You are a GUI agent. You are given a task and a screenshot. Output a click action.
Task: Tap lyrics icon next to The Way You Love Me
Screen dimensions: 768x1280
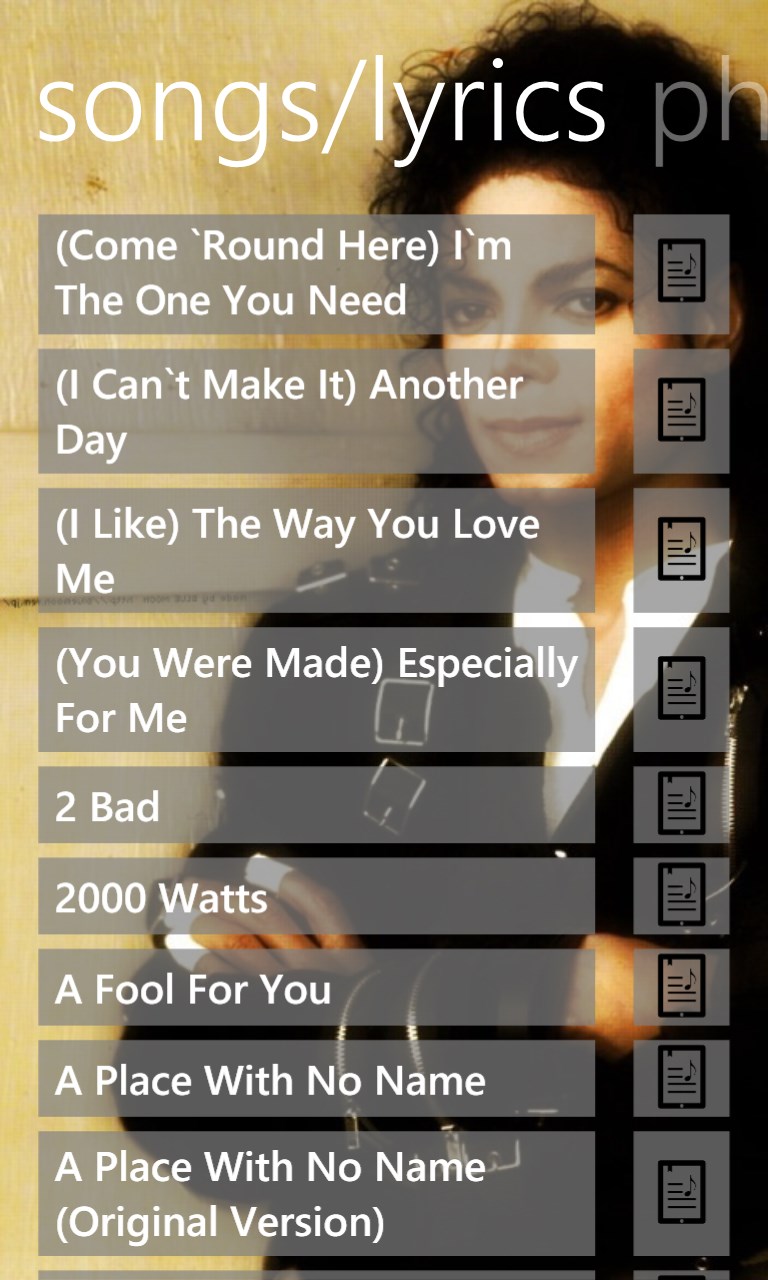click(x=681, y=550)
